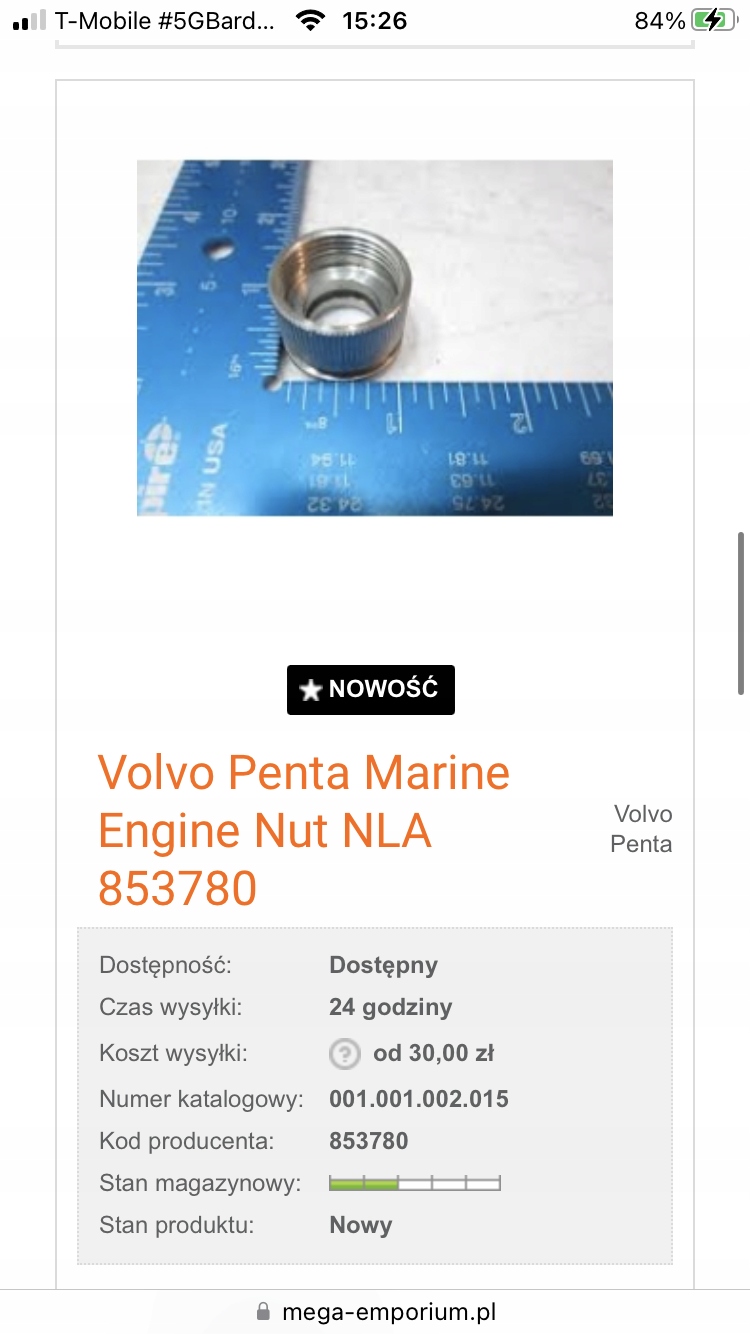The image size is (750, 1334).
Task: Tap the mega-emporium.pl address bar
Action: (x=375, y=1311)
